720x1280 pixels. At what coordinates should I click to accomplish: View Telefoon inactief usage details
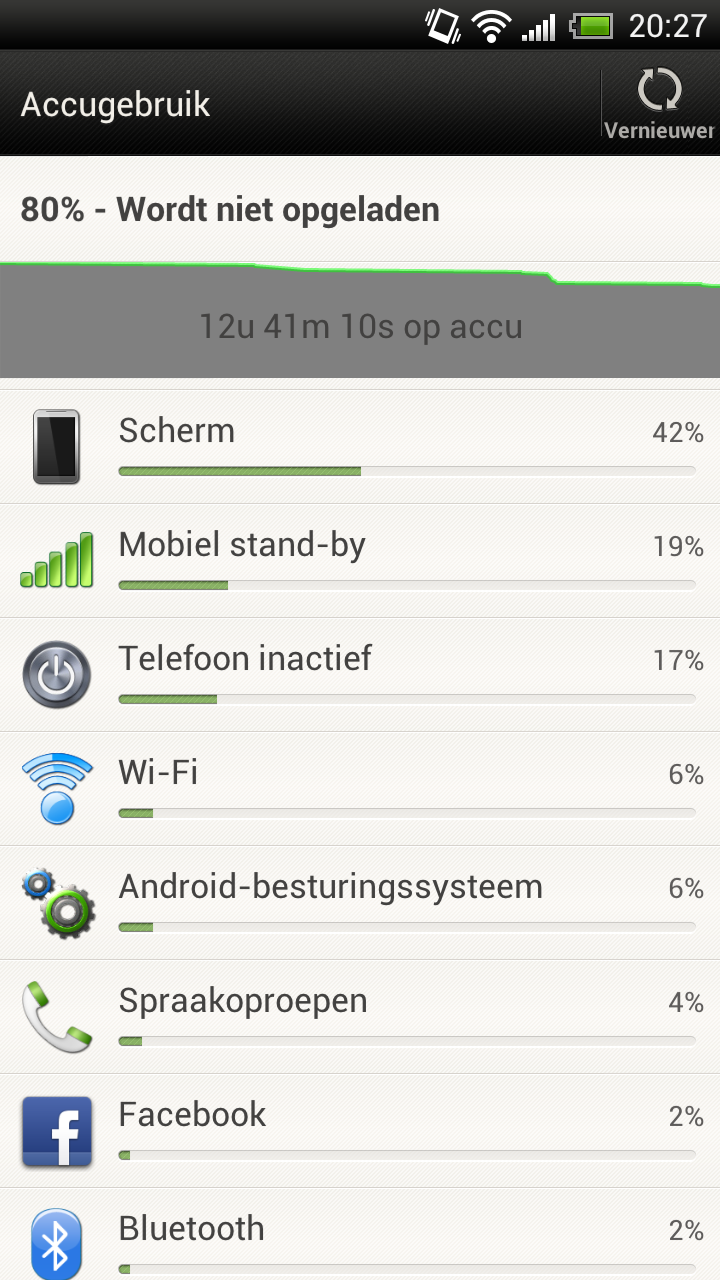pyautogui.click(x=360, y=675)
